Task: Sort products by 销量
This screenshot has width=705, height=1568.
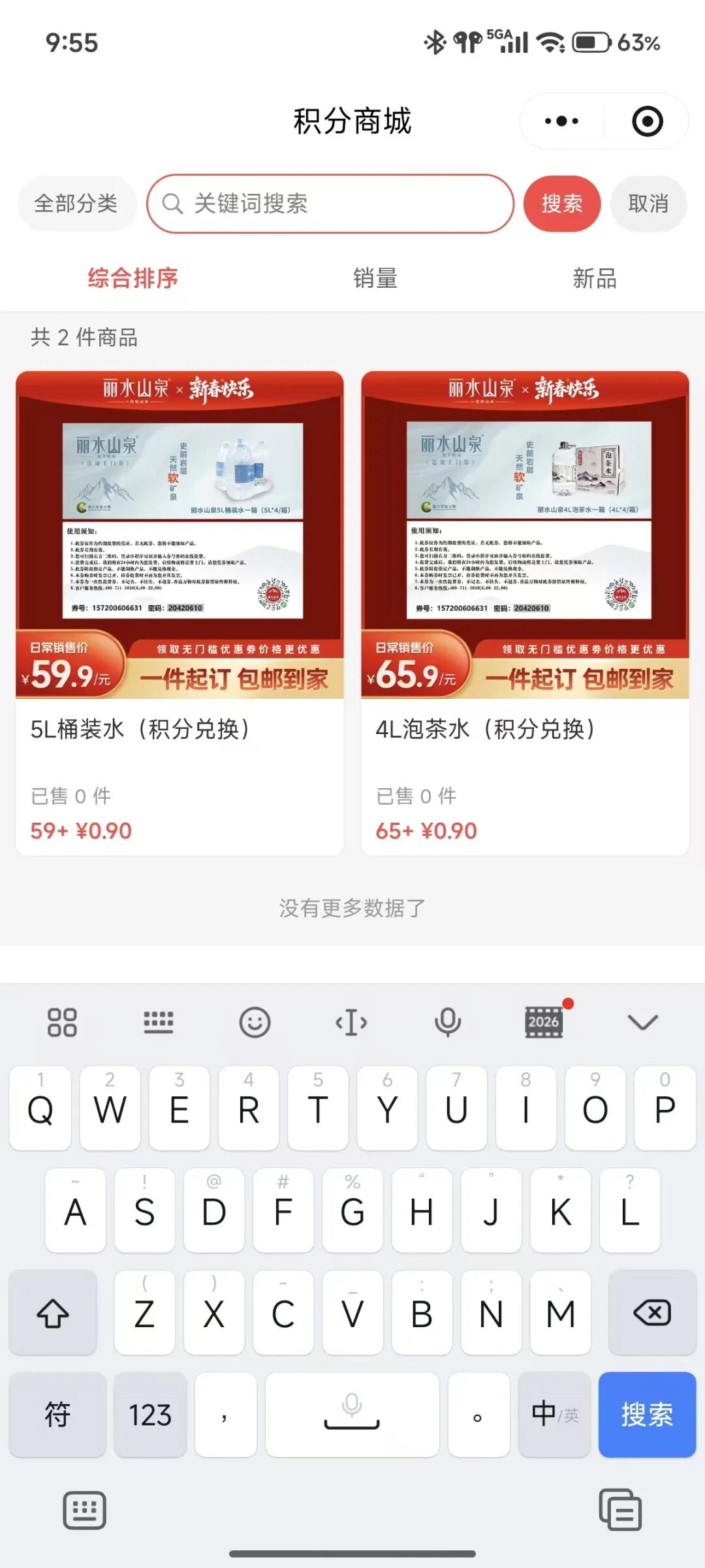Action: tap(375, 278)
